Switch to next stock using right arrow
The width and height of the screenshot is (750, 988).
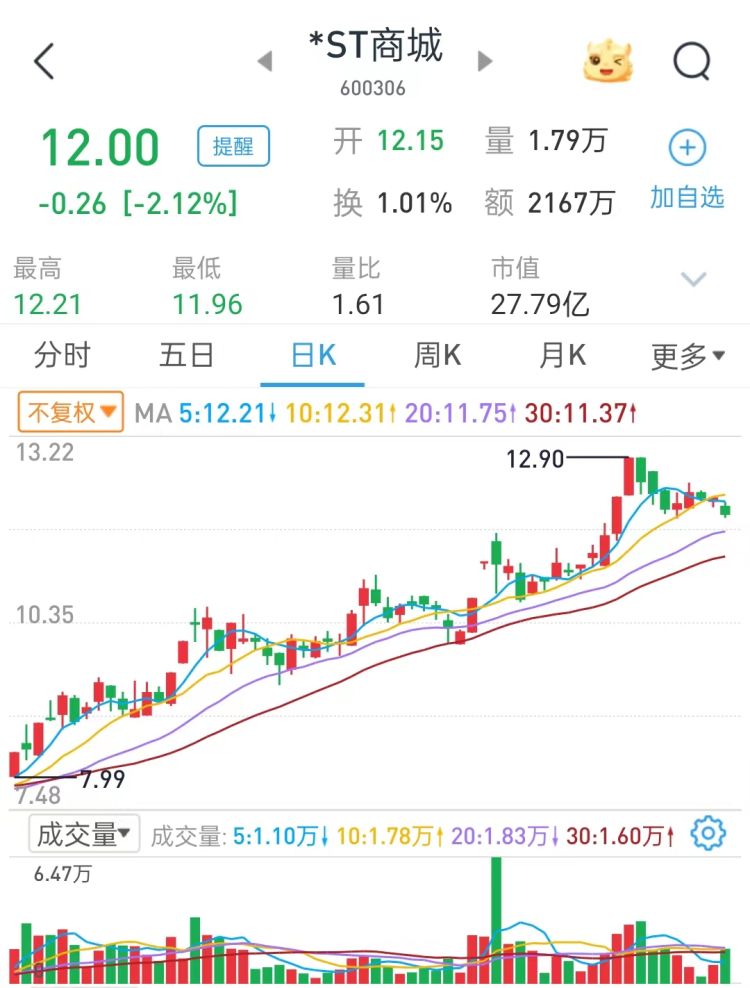484,61
